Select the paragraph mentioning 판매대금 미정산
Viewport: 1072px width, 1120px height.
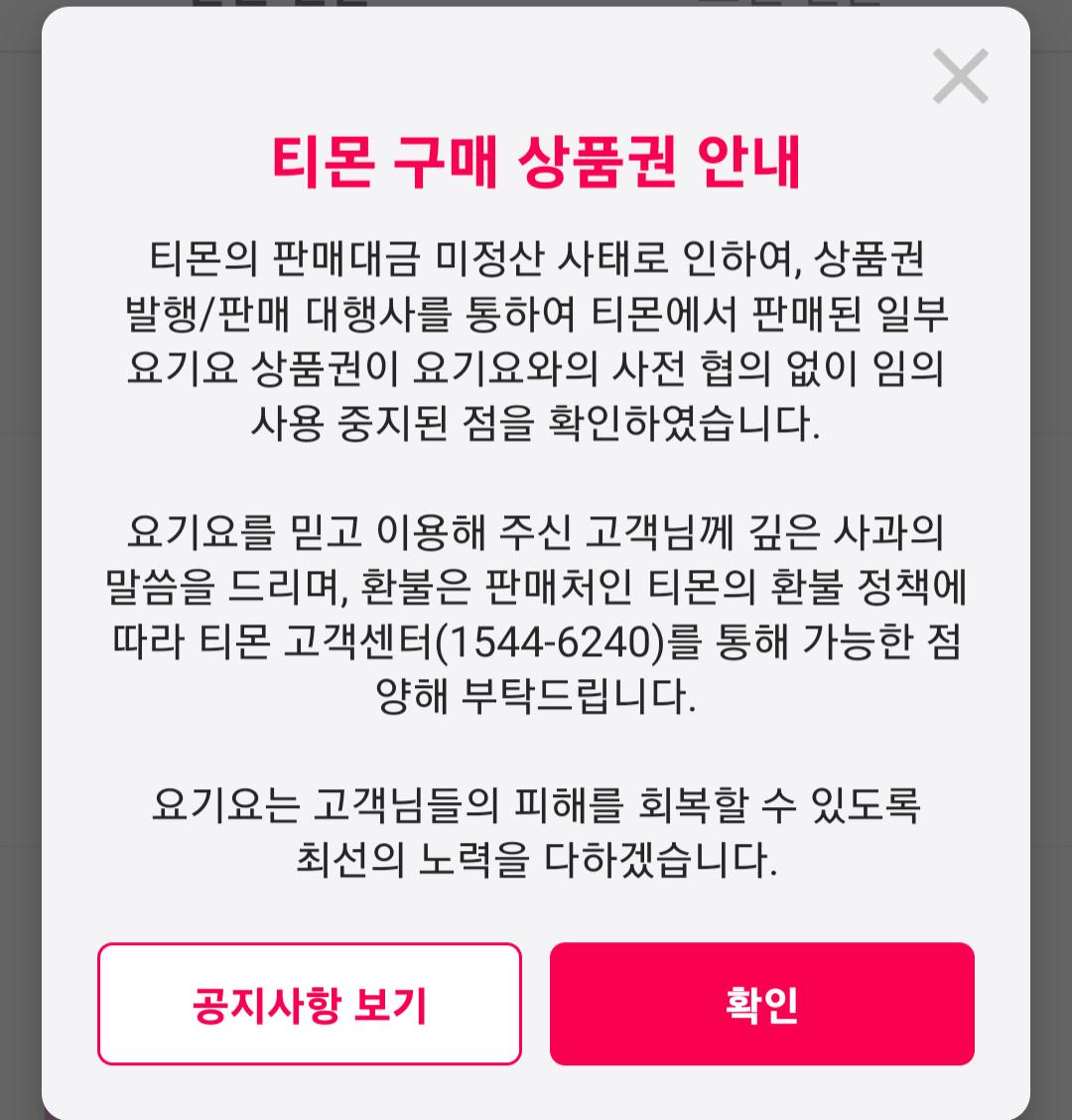(x=536, y=338)
